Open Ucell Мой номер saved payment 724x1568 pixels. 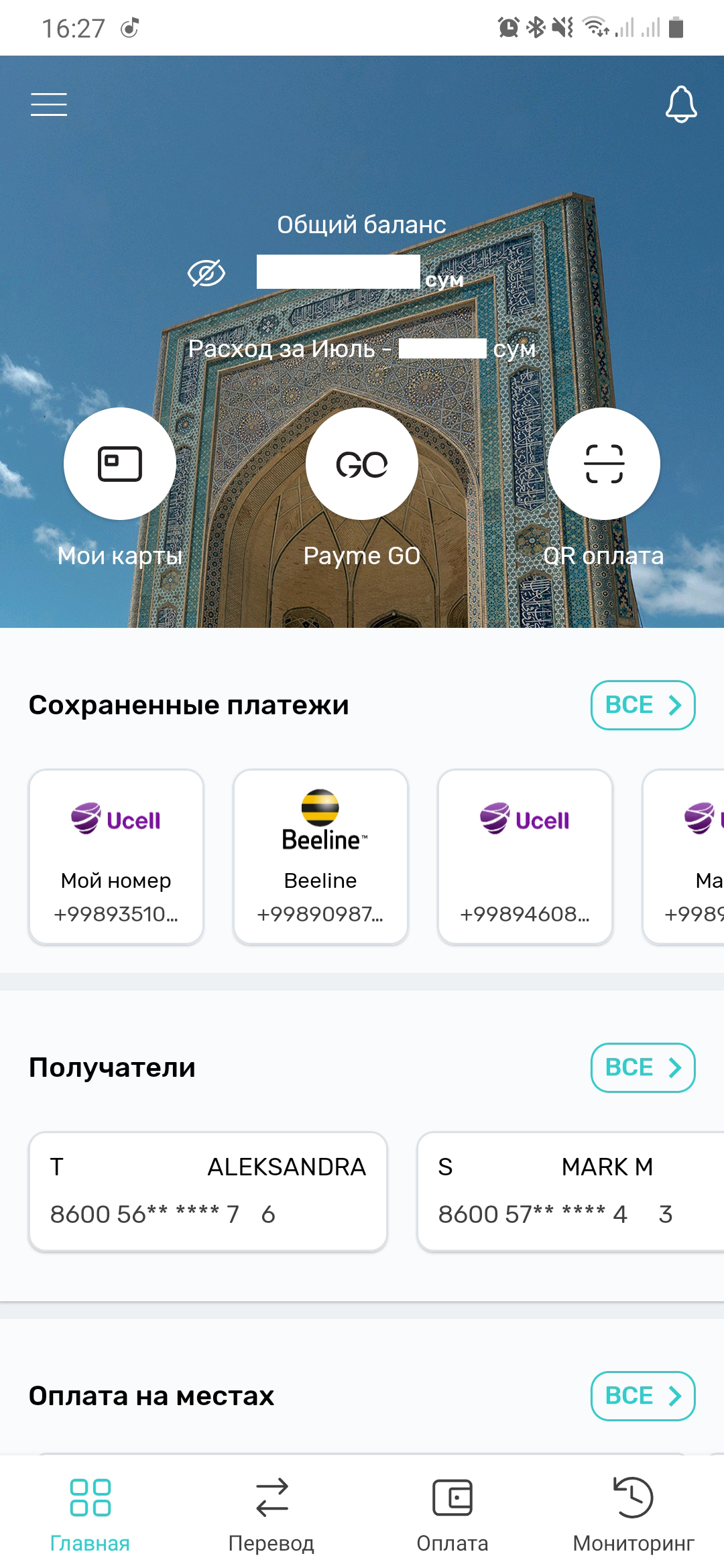(116, 856)
